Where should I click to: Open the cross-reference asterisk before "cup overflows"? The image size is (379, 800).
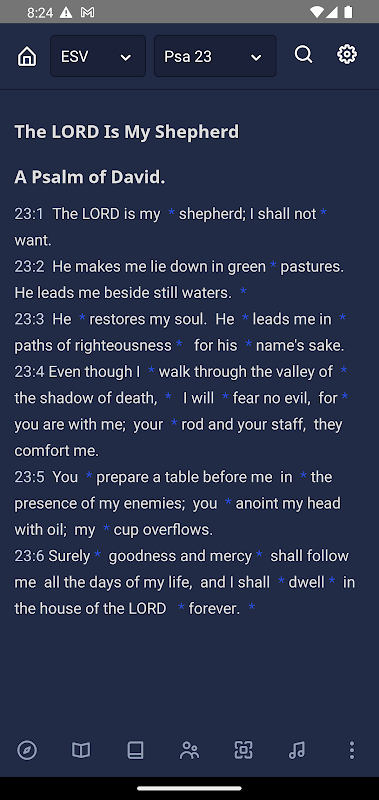pos(106,528)
